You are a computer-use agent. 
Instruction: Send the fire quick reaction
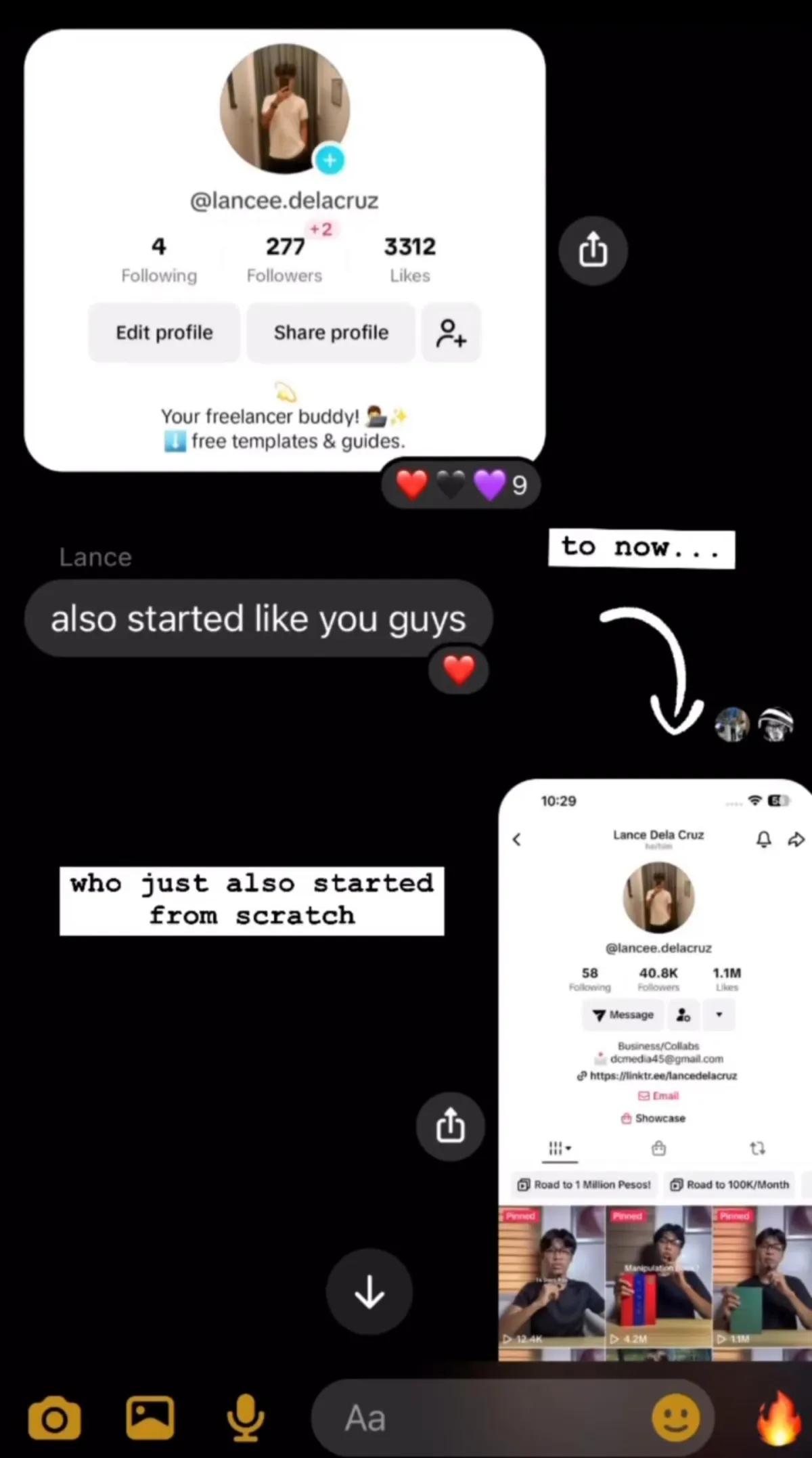778,1417
